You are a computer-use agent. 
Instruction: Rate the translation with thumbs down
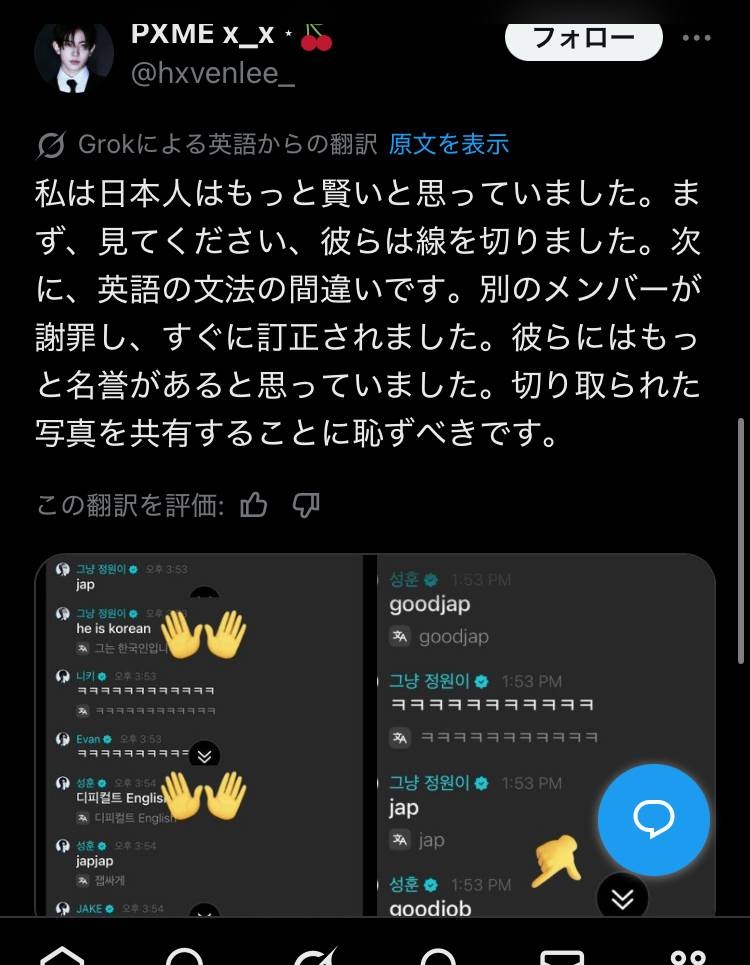[306, 506]
